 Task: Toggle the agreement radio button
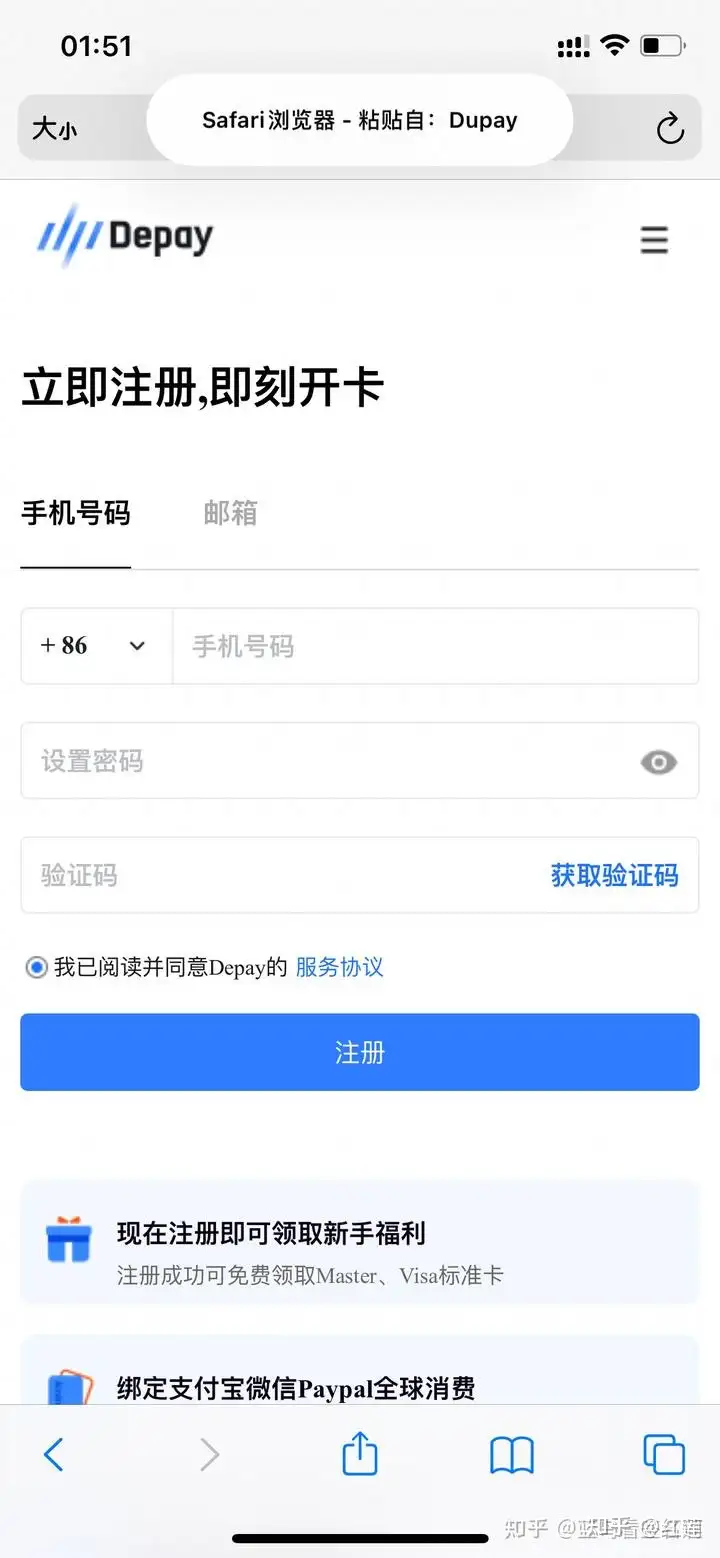pos(37,967)
